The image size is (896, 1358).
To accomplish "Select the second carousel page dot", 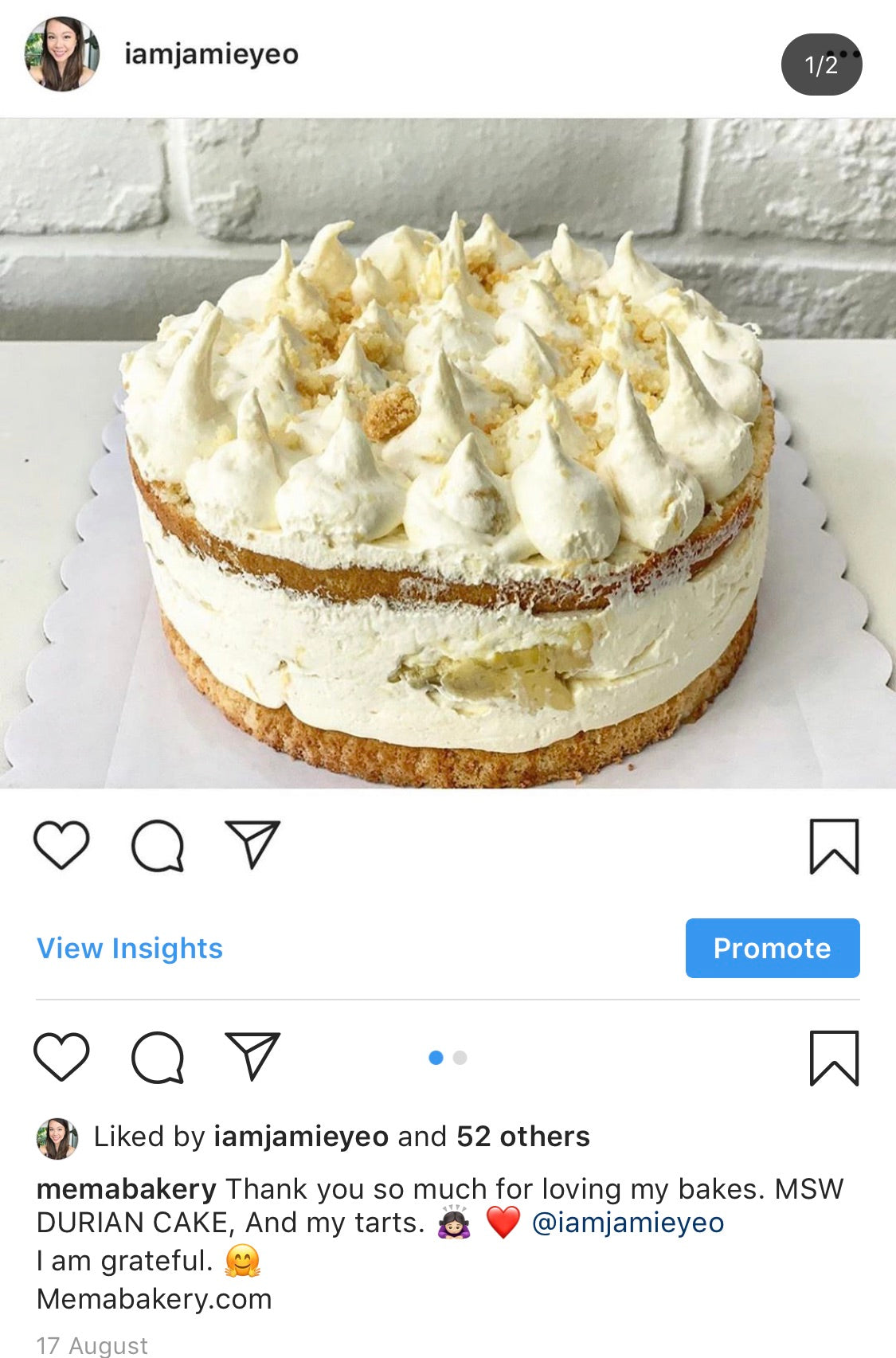I will click(460, 1057).
